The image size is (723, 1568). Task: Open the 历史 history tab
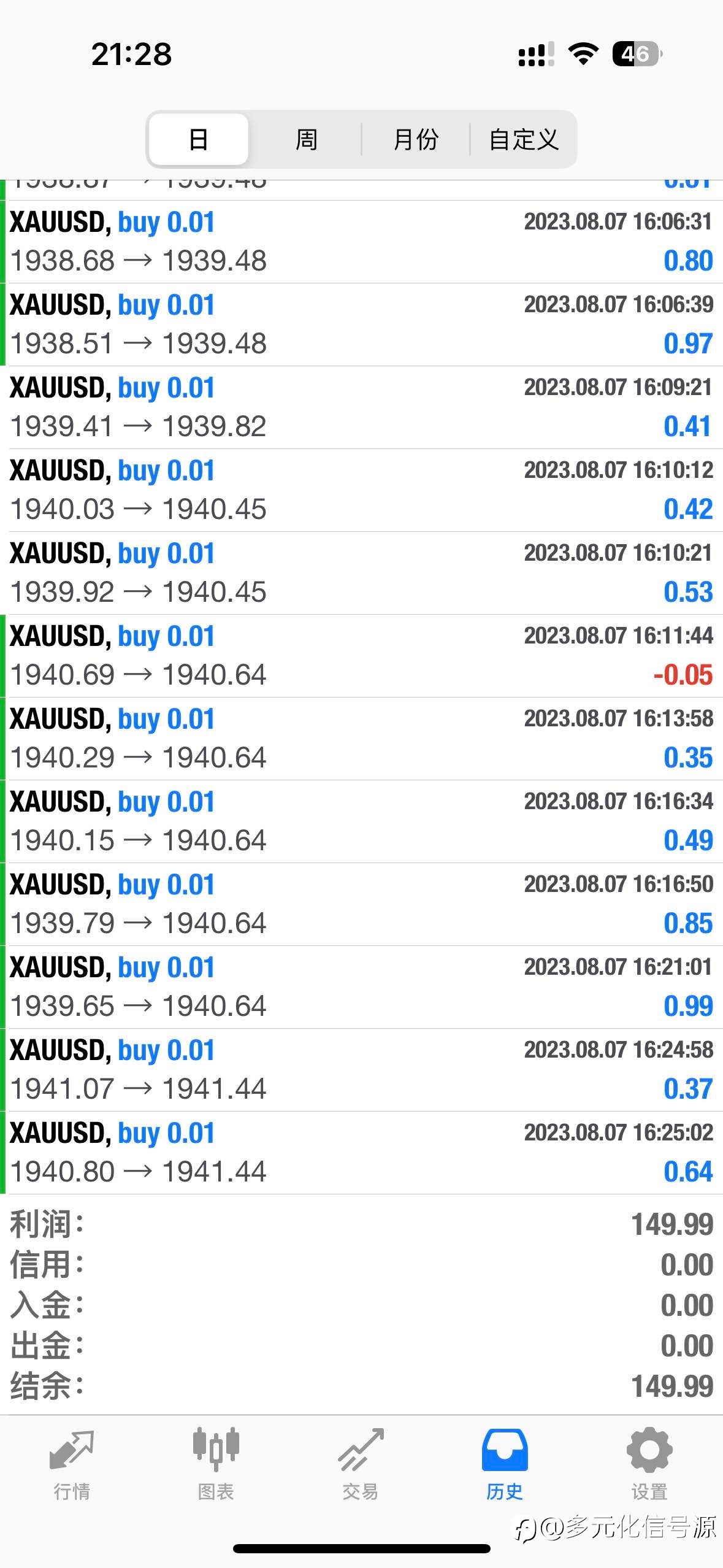point(505,1464)
